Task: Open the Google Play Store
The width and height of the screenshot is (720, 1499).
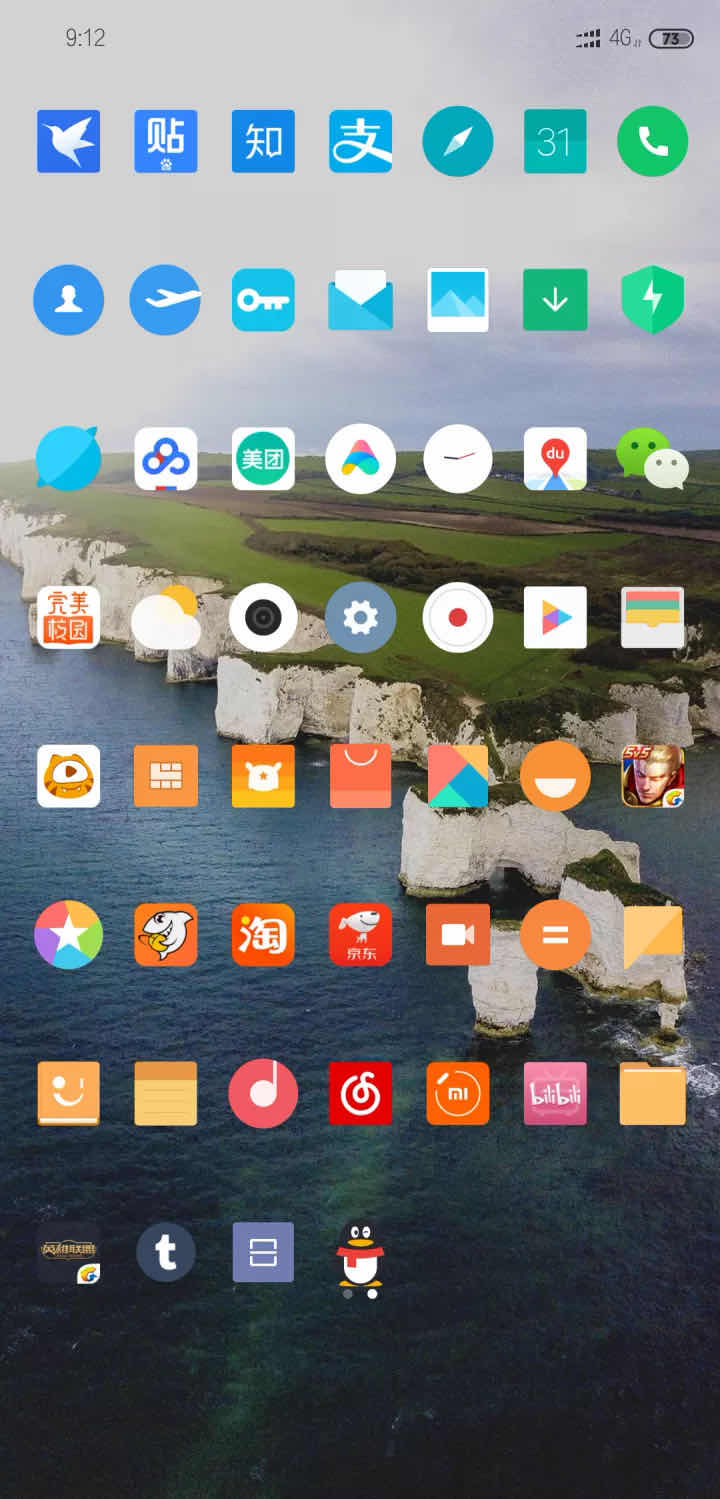Action: click(555, 618)
